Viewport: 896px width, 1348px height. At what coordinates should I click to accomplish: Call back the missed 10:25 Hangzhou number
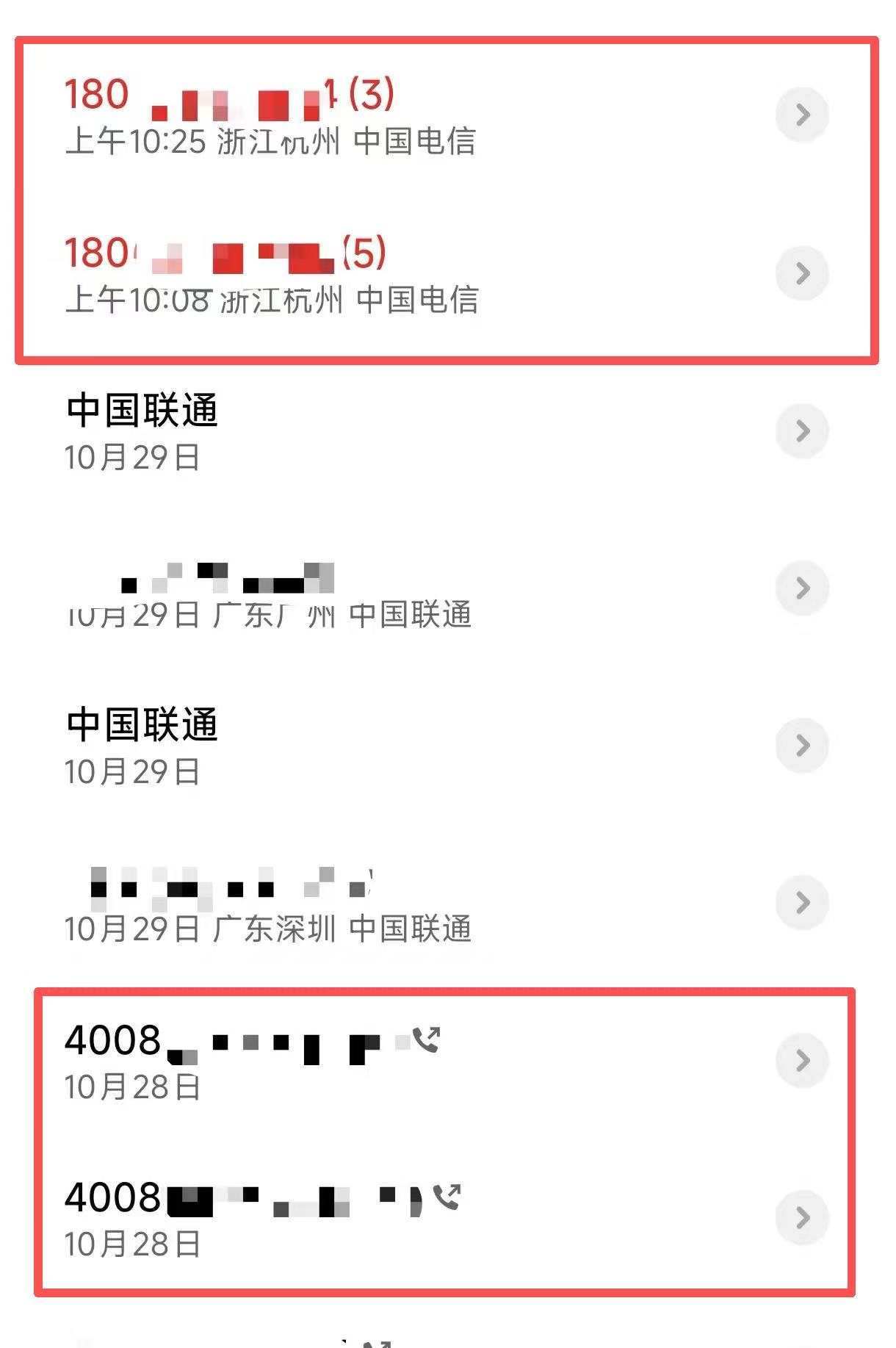point(272,118)
